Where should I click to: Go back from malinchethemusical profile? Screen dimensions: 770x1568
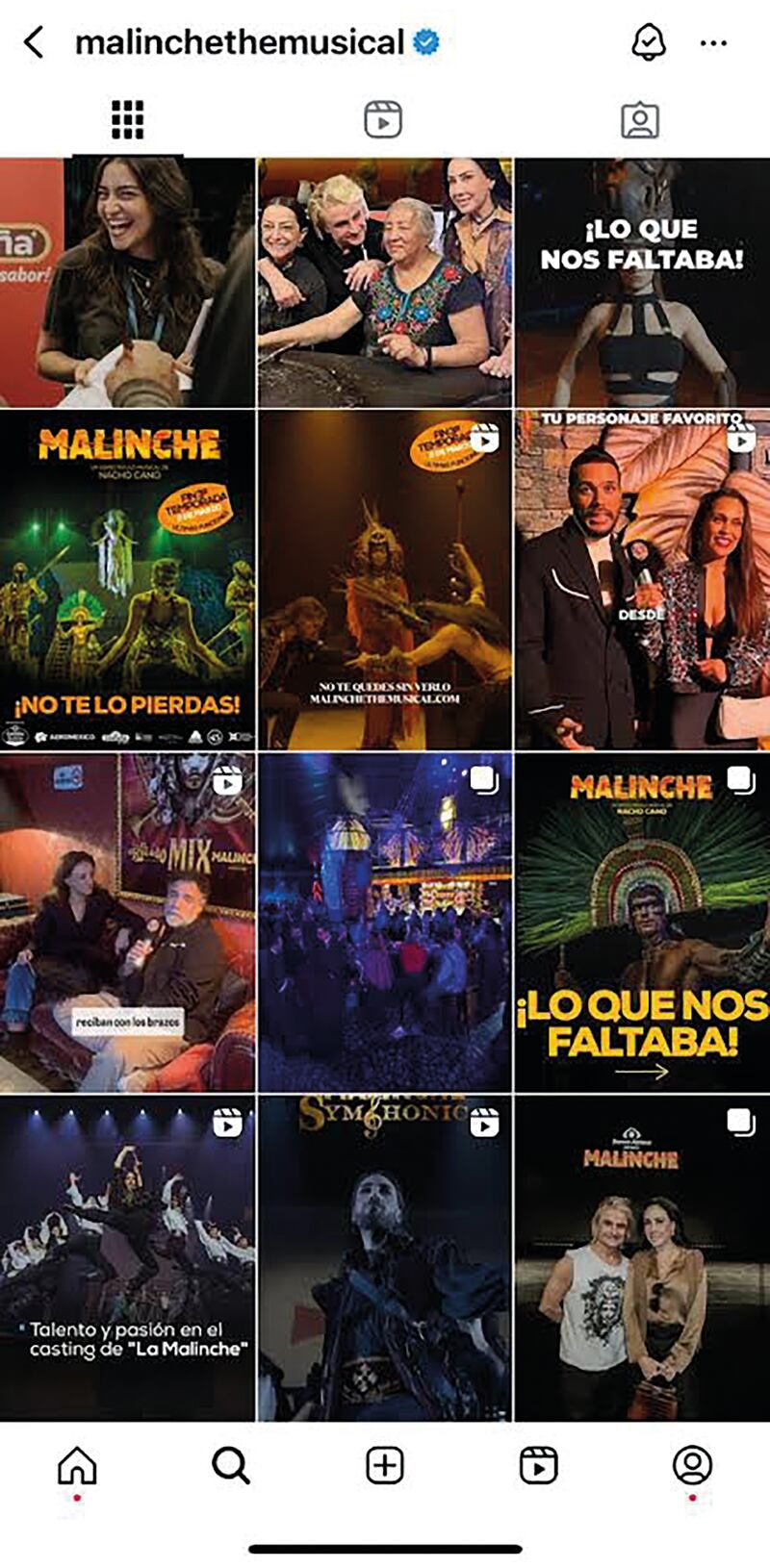[34, 42]
